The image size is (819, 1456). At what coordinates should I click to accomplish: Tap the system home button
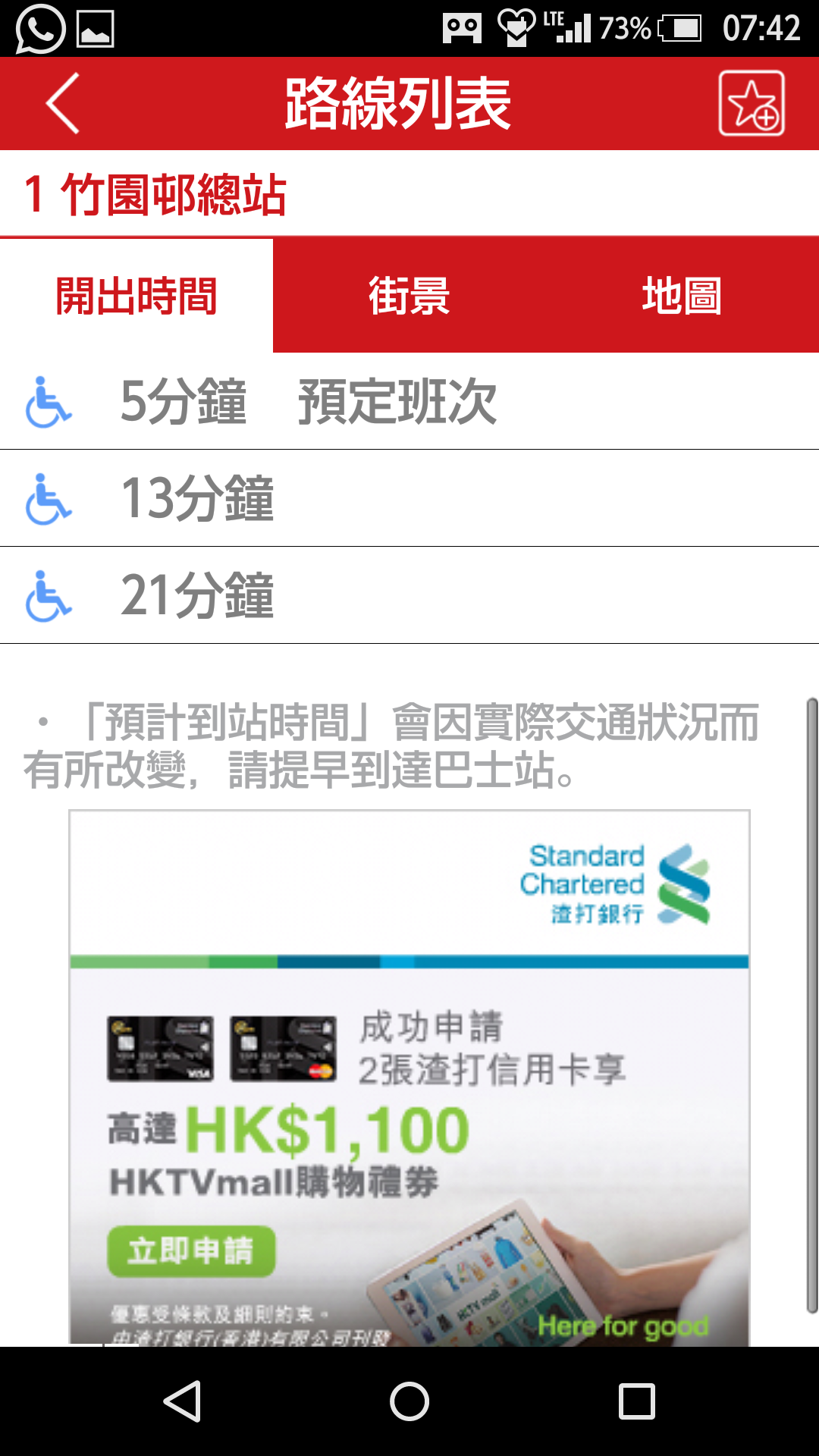click(x=409, y=1401)
